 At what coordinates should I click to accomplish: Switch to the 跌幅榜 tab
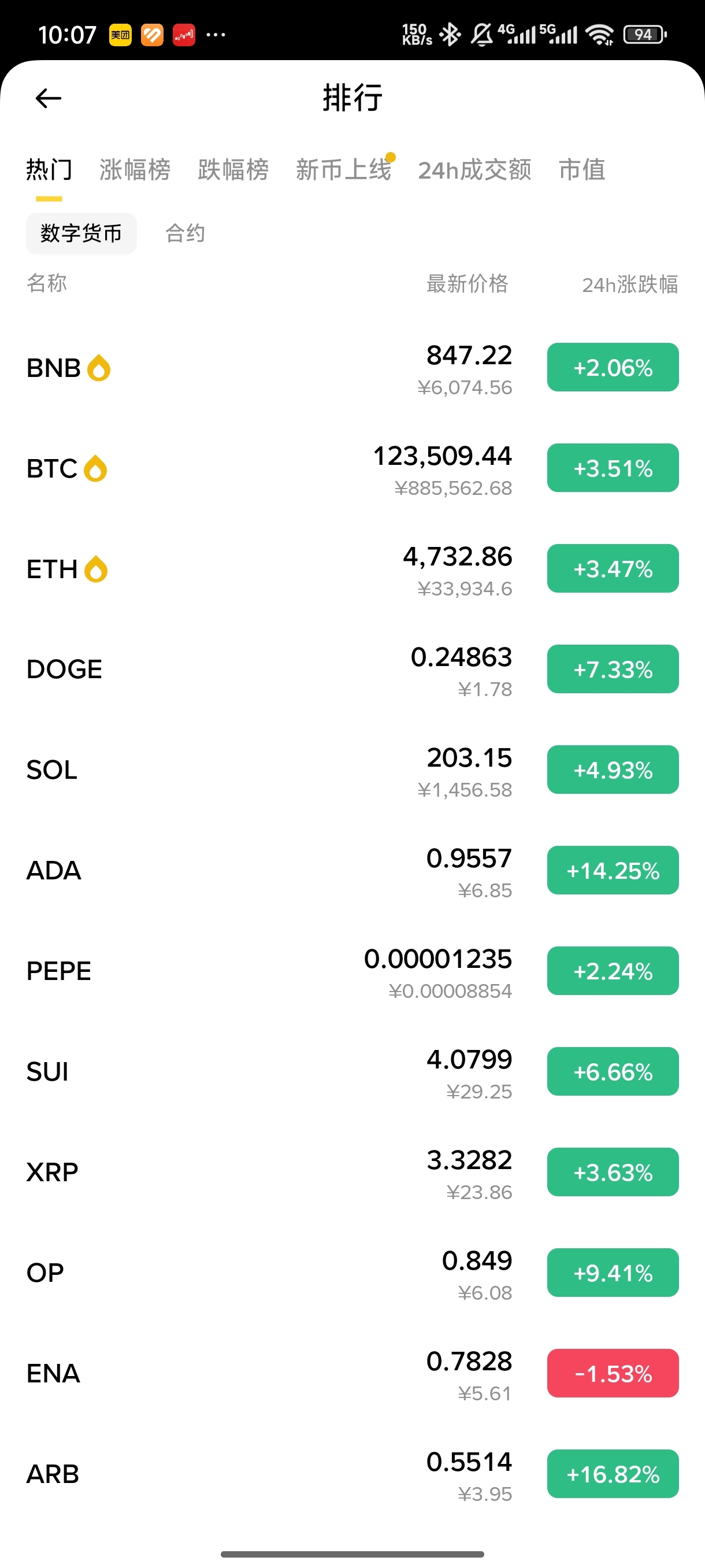coord(233,170)
